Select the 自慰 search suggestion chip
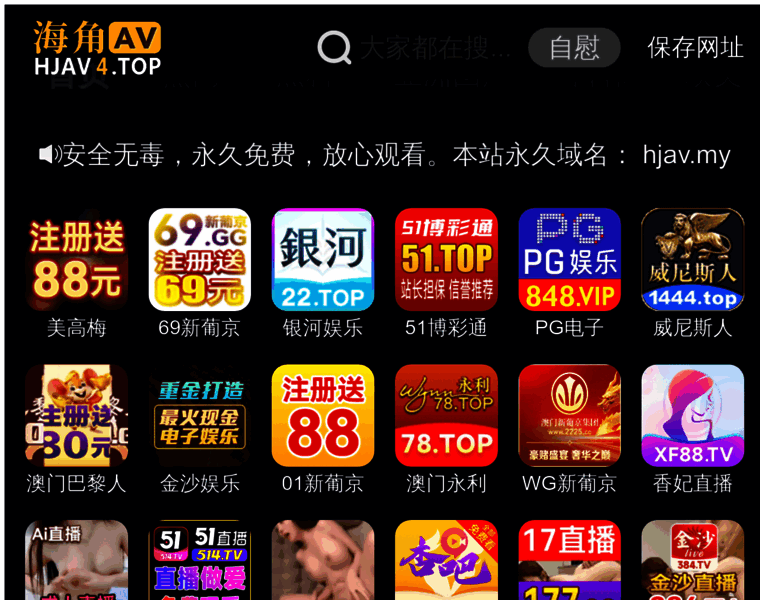This screenshot has height=600, width=760. coord(574,47)
